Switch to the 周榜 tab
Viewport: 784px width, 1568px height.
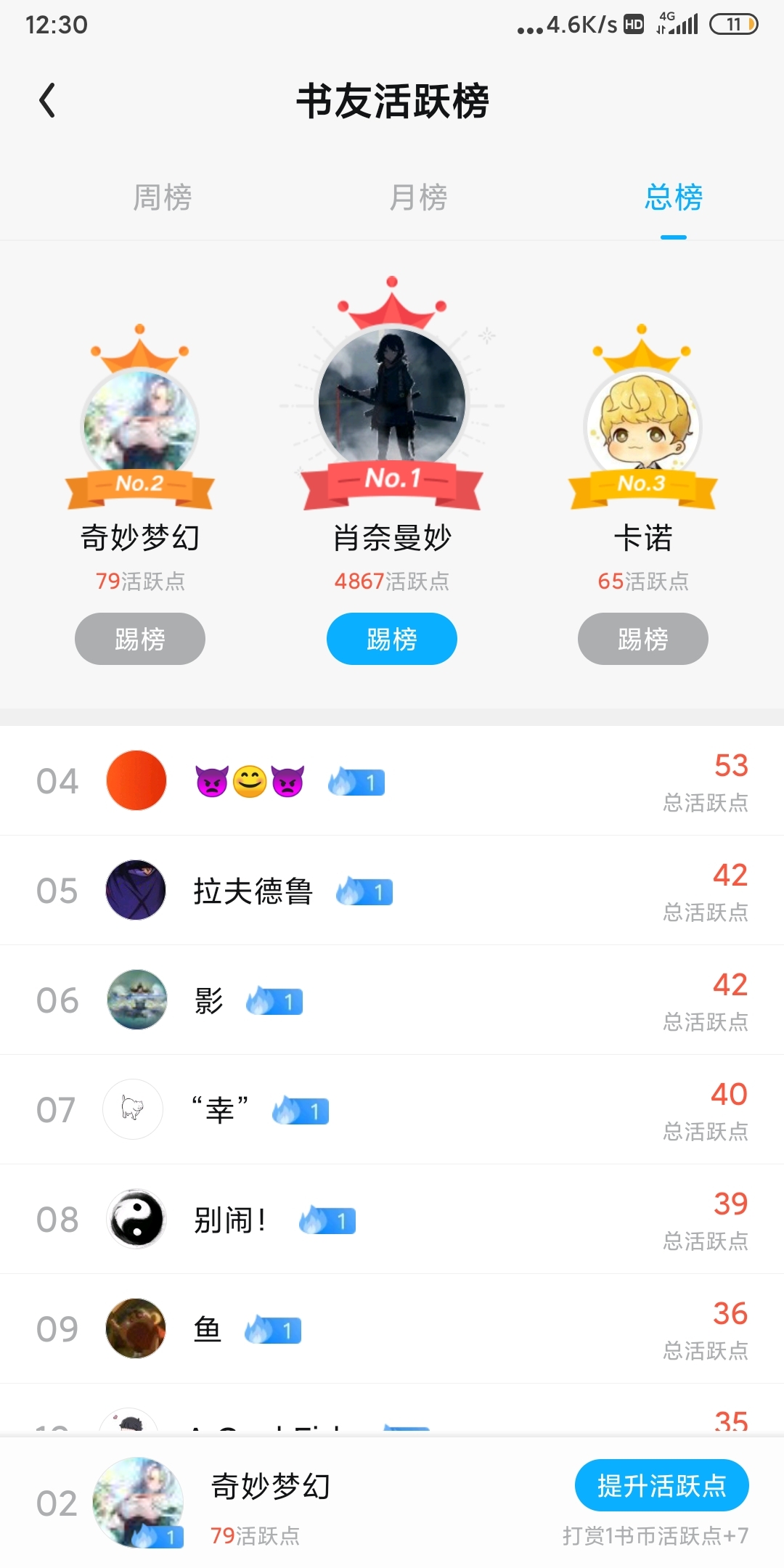coord(163,197)
